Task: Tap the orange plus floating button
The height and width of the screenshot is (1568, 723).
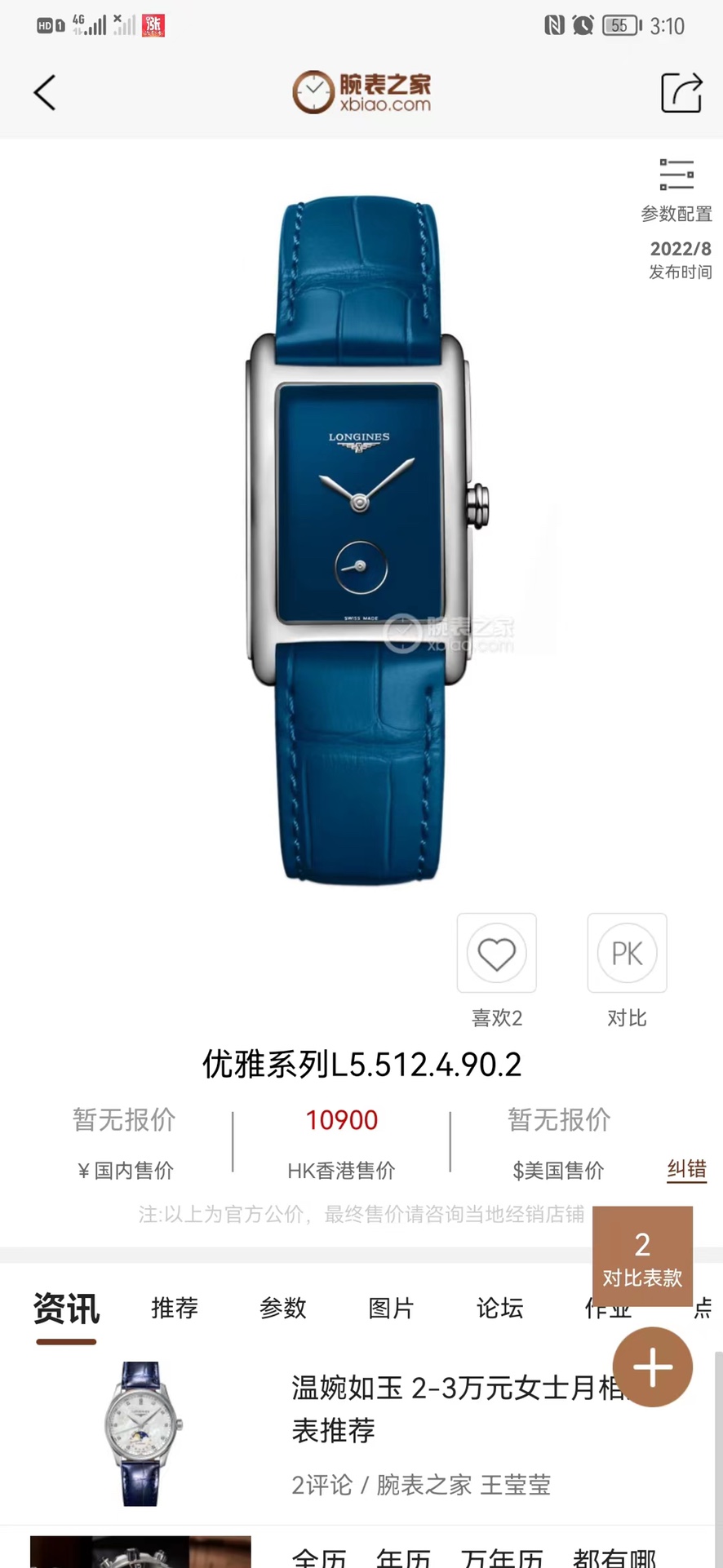Action: [652, 1367]
